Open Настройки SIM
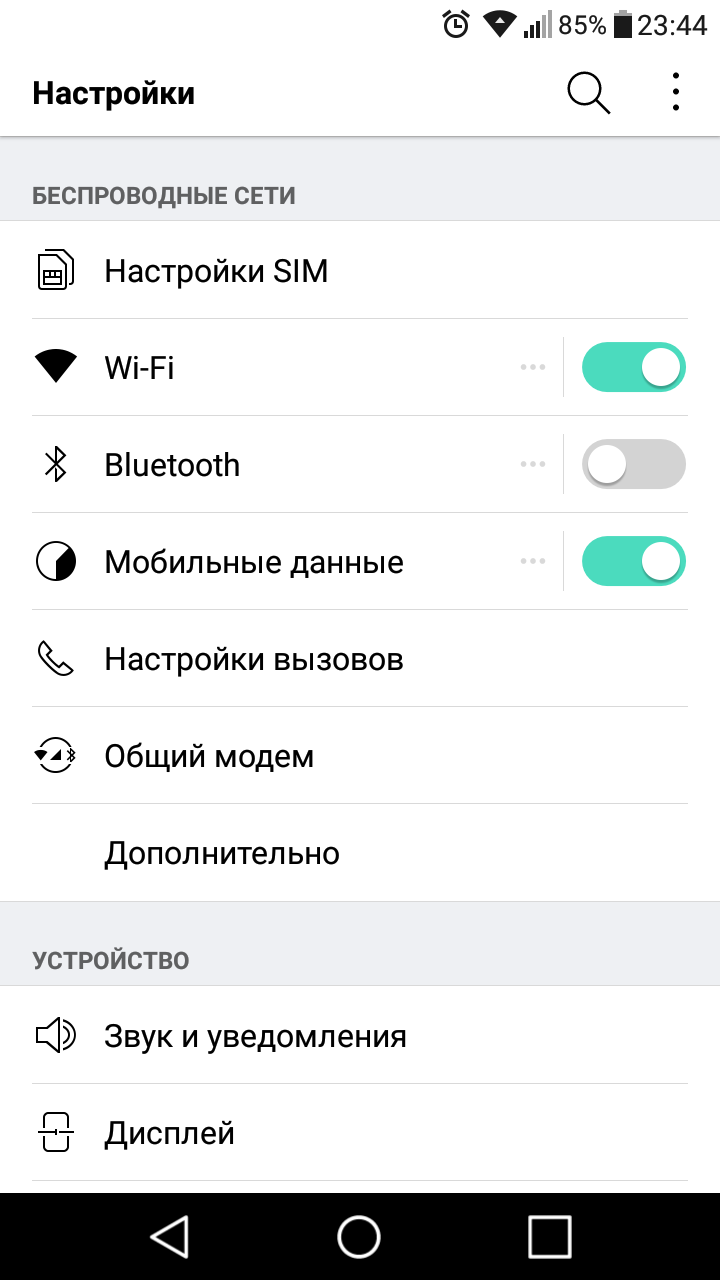The height and width of the screenshot is (1280, 720). point(360,271)
